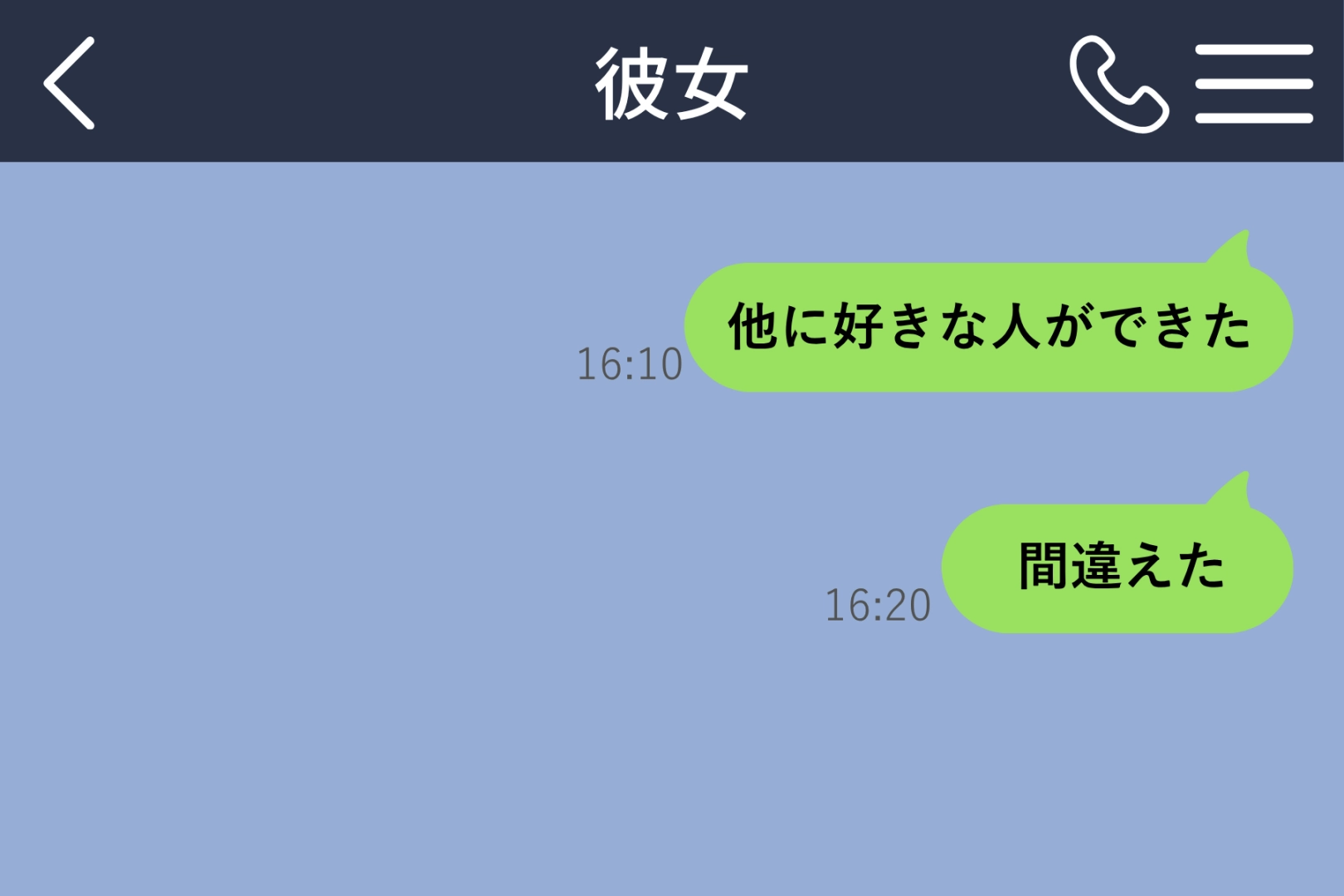Open the chat's hamburger menu
This screenshot has width=1344, height=896.
pyautogui.click(x=1254, y=84)
